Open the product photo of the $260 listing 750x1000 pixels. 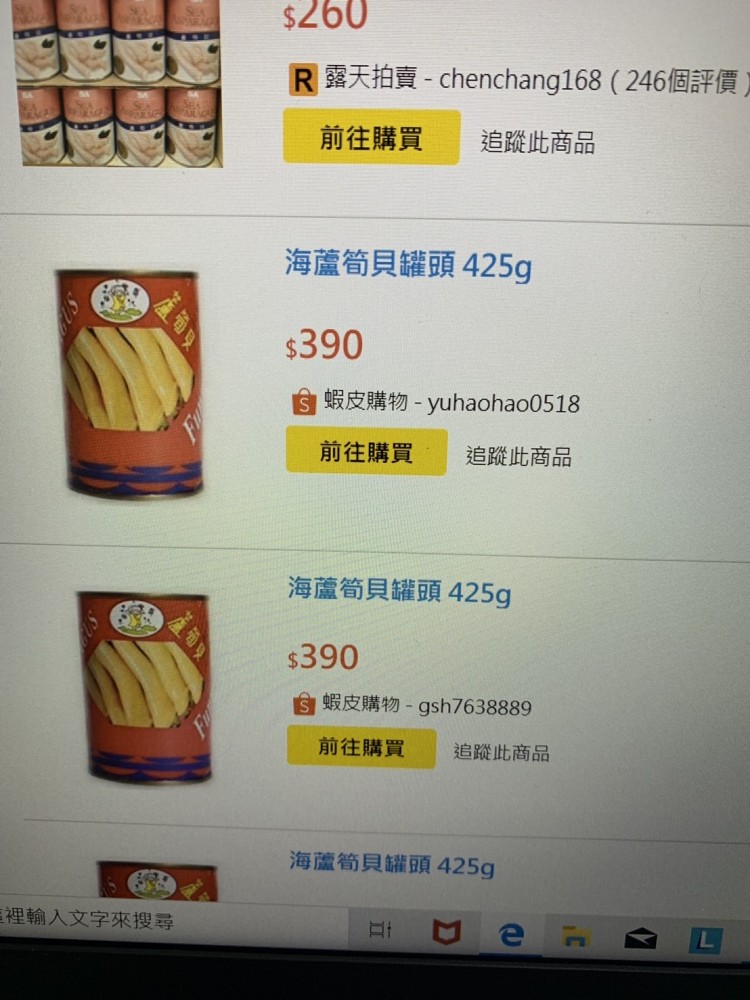(118, 80)
